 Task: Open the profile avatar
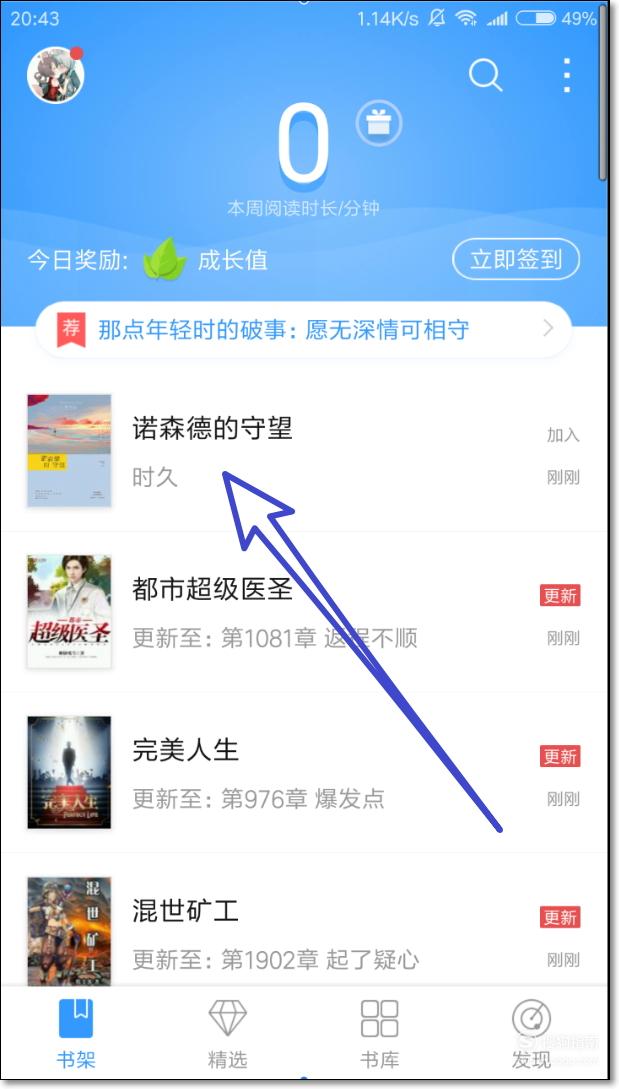[x=56, y=75]
